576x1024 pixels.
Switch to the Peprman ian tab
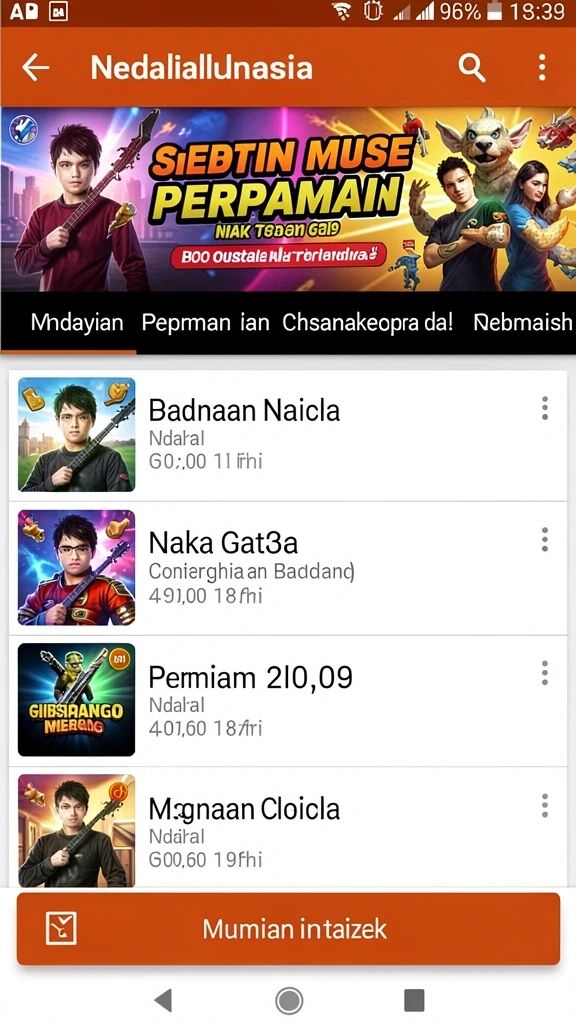(206, 323)
